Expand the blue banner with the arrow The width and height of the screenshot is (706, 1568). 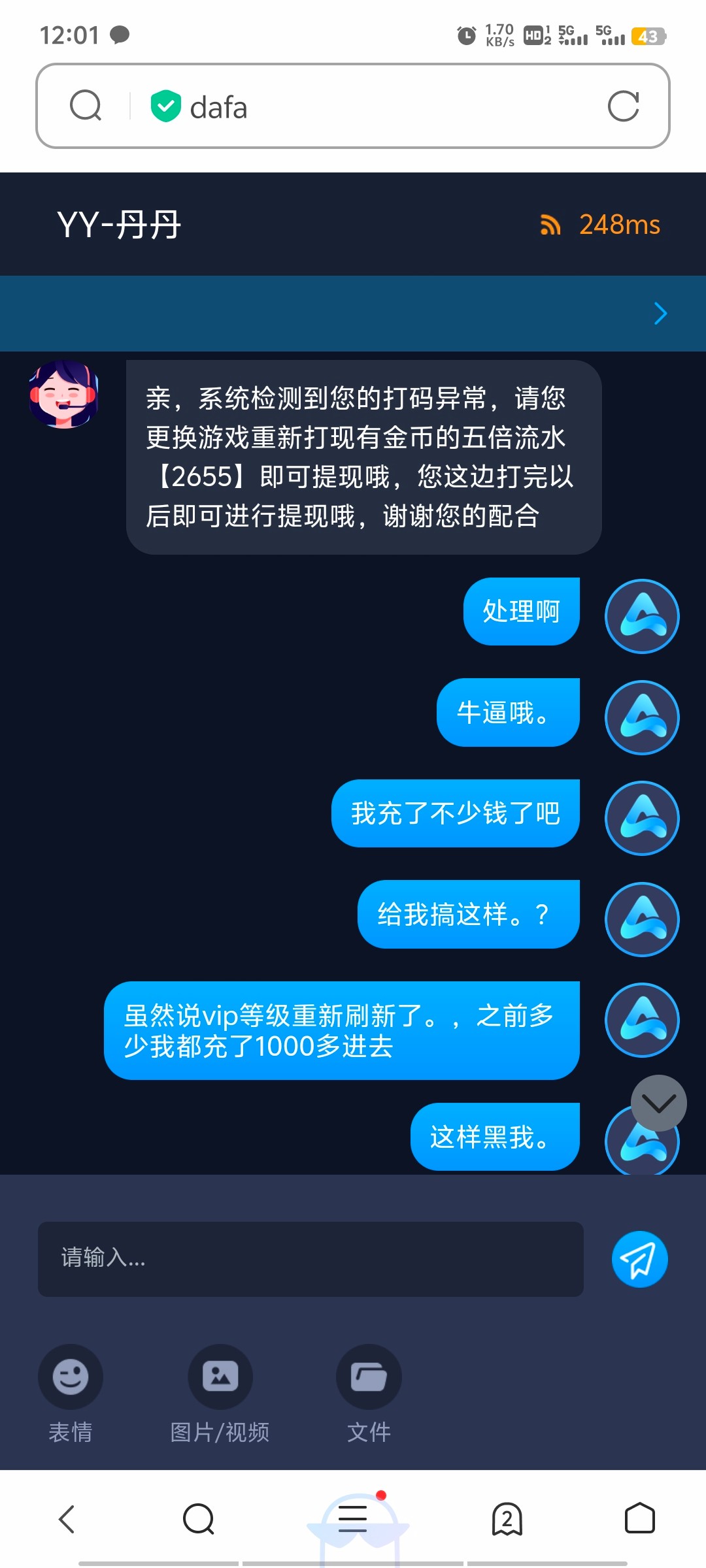click(x=661, y=314)
